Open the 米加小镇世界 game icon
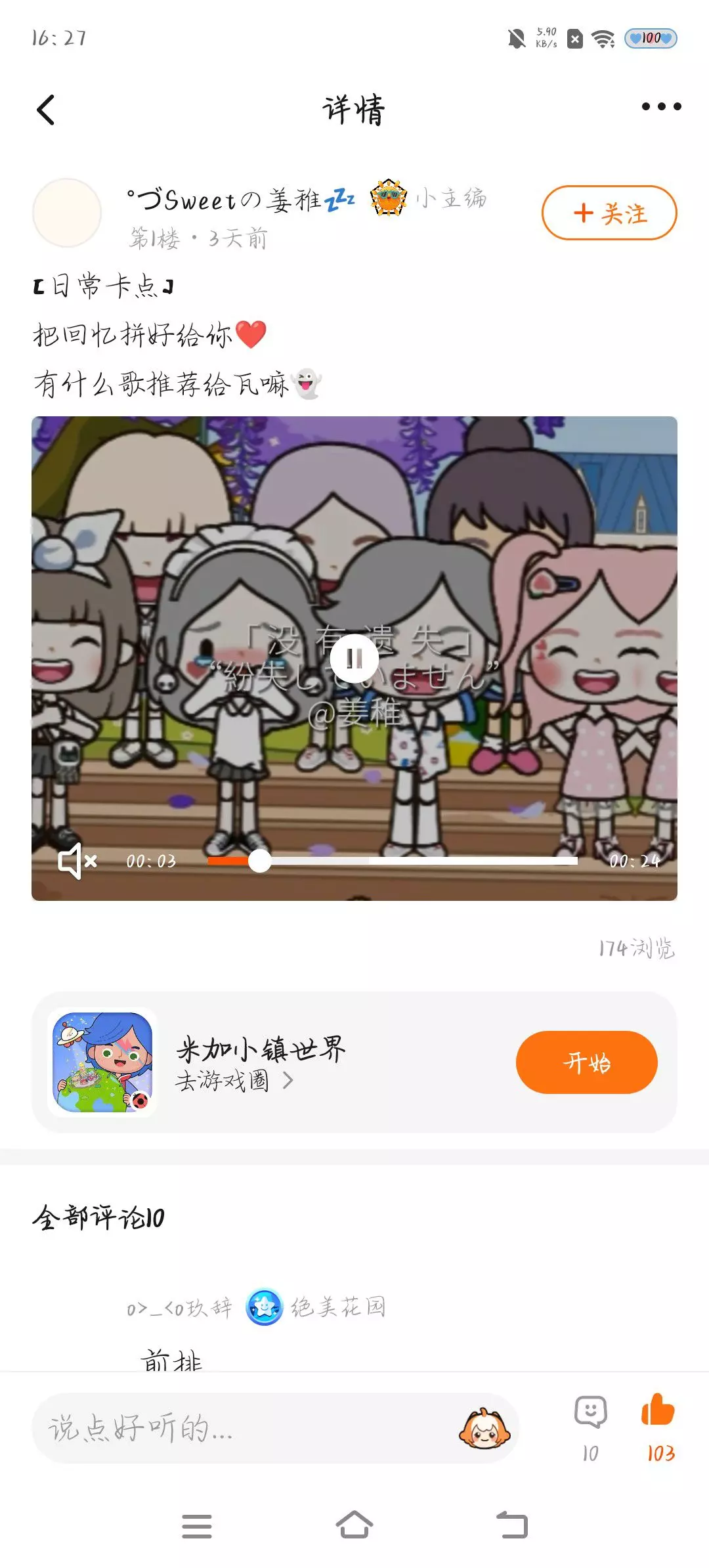This screenshot has height=1568, width=709. (x=102, y=1062)
